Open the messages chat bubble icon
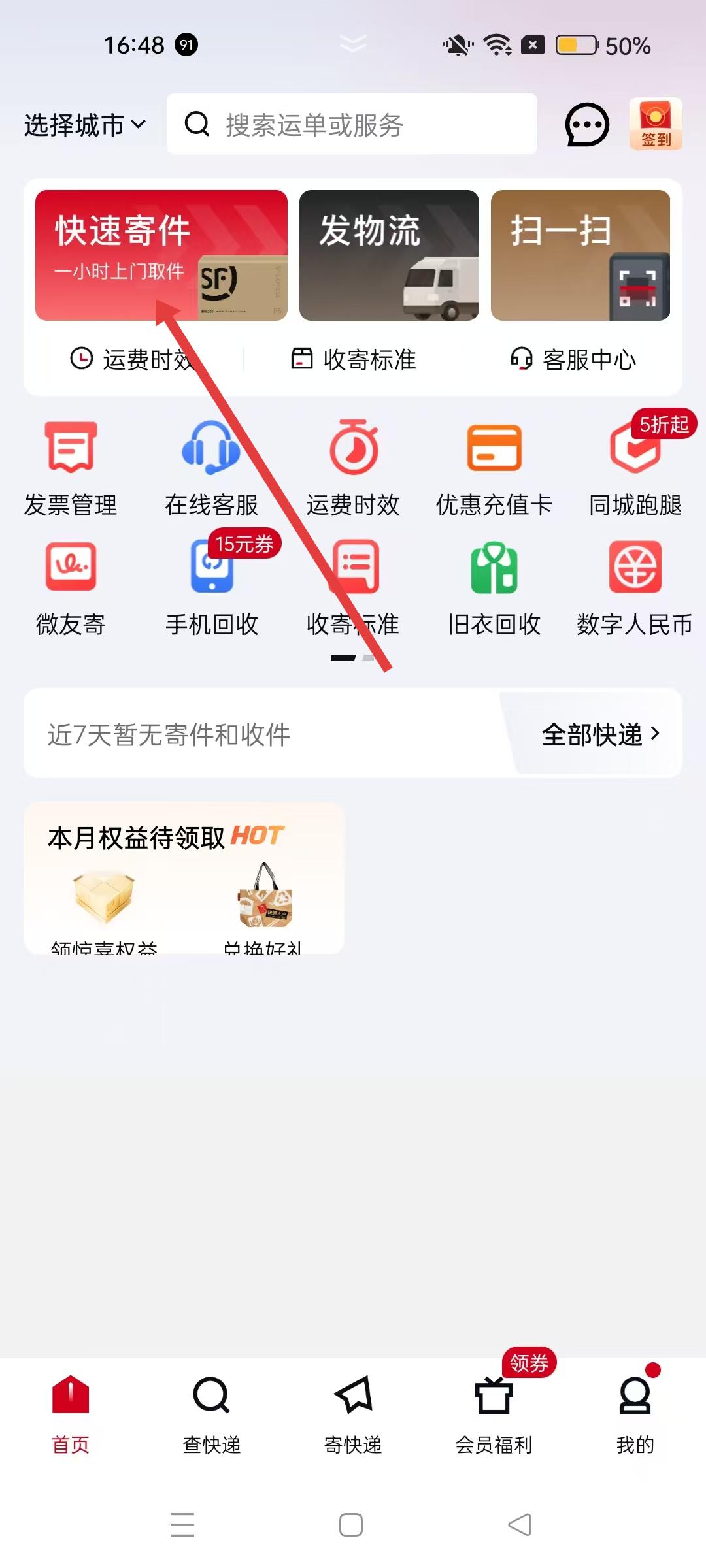The width and height of the screenshot is (706, 1568). (x=586, y=124)
